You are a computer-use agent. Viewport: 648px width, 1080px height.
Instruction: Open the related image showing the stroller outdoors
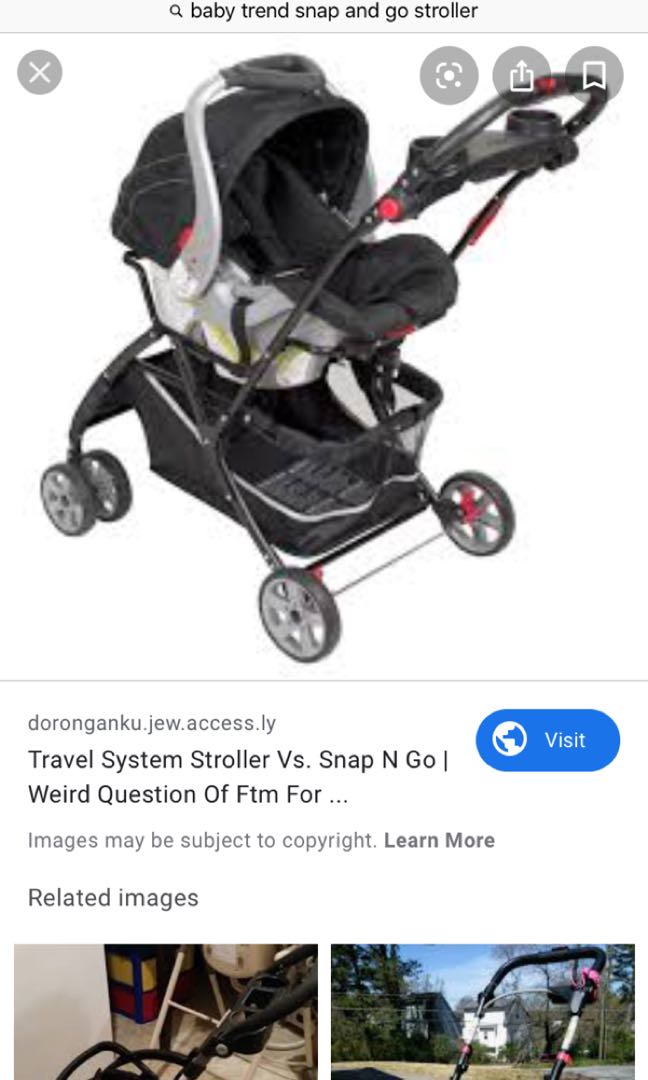[x=482, y=1011]
